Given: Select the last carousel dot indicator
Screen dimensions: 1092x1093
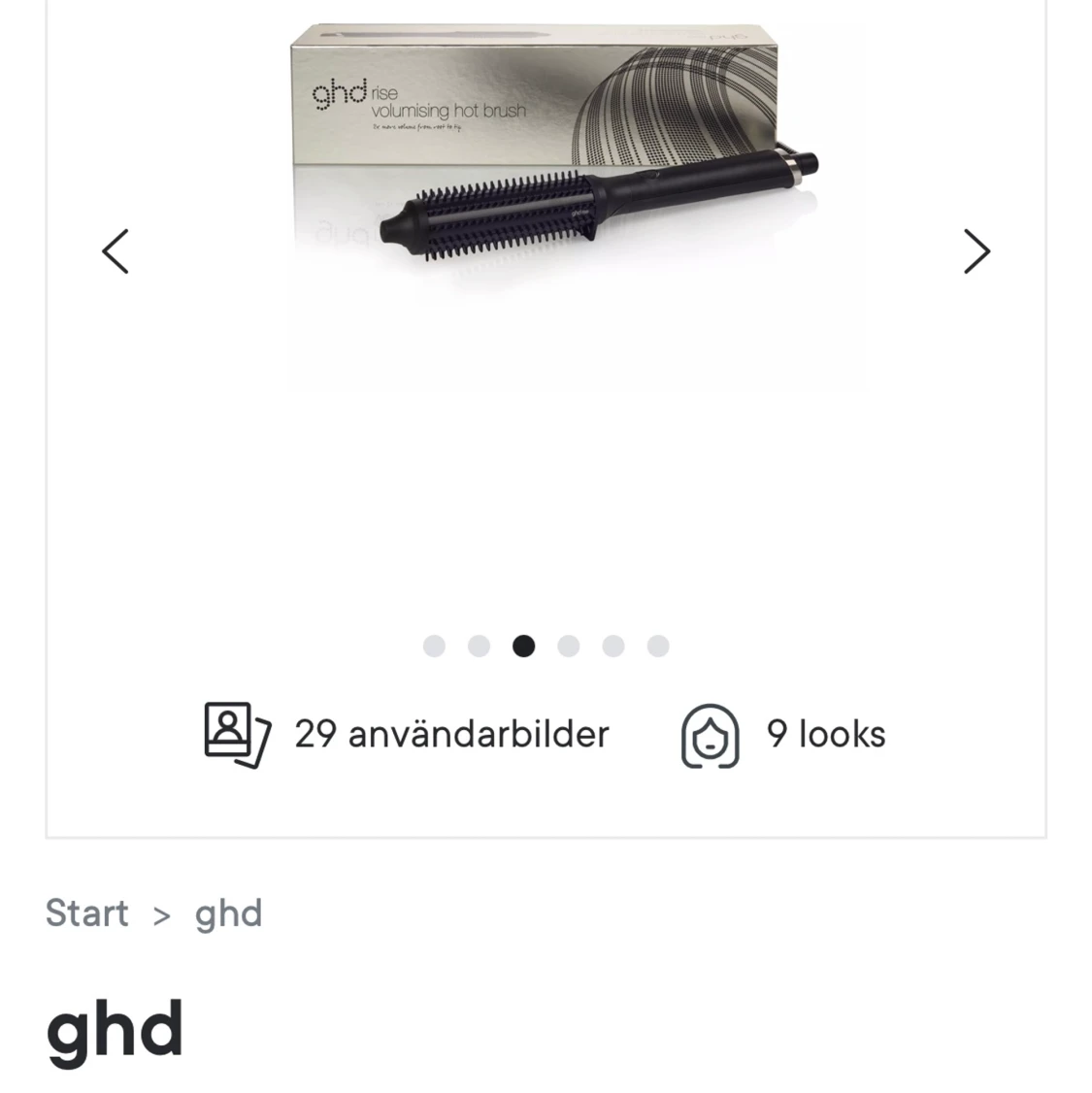Looking at the screenshot, I should [x=658, y=646].
